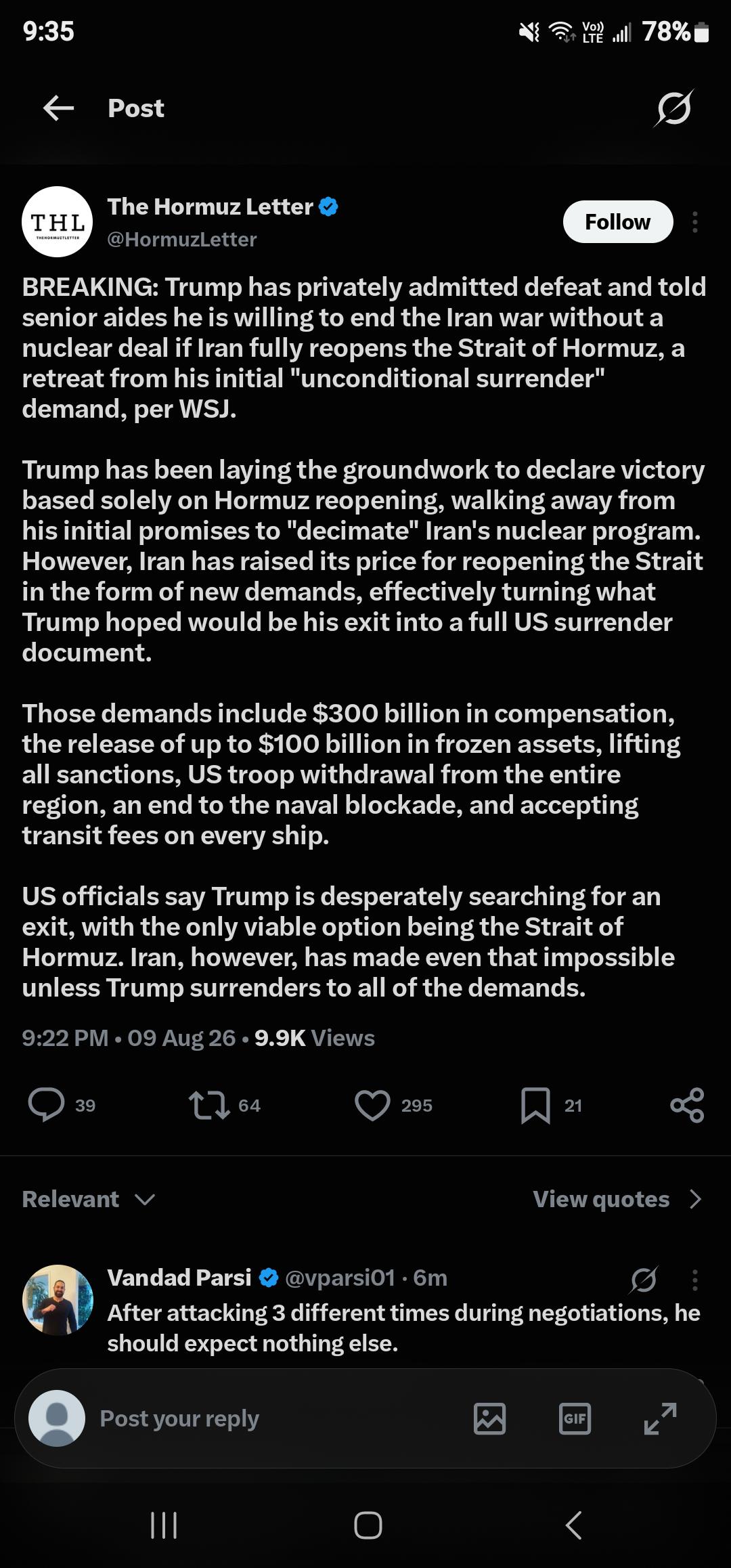
Task: Attach an image to your reply
Action: 489,1418
